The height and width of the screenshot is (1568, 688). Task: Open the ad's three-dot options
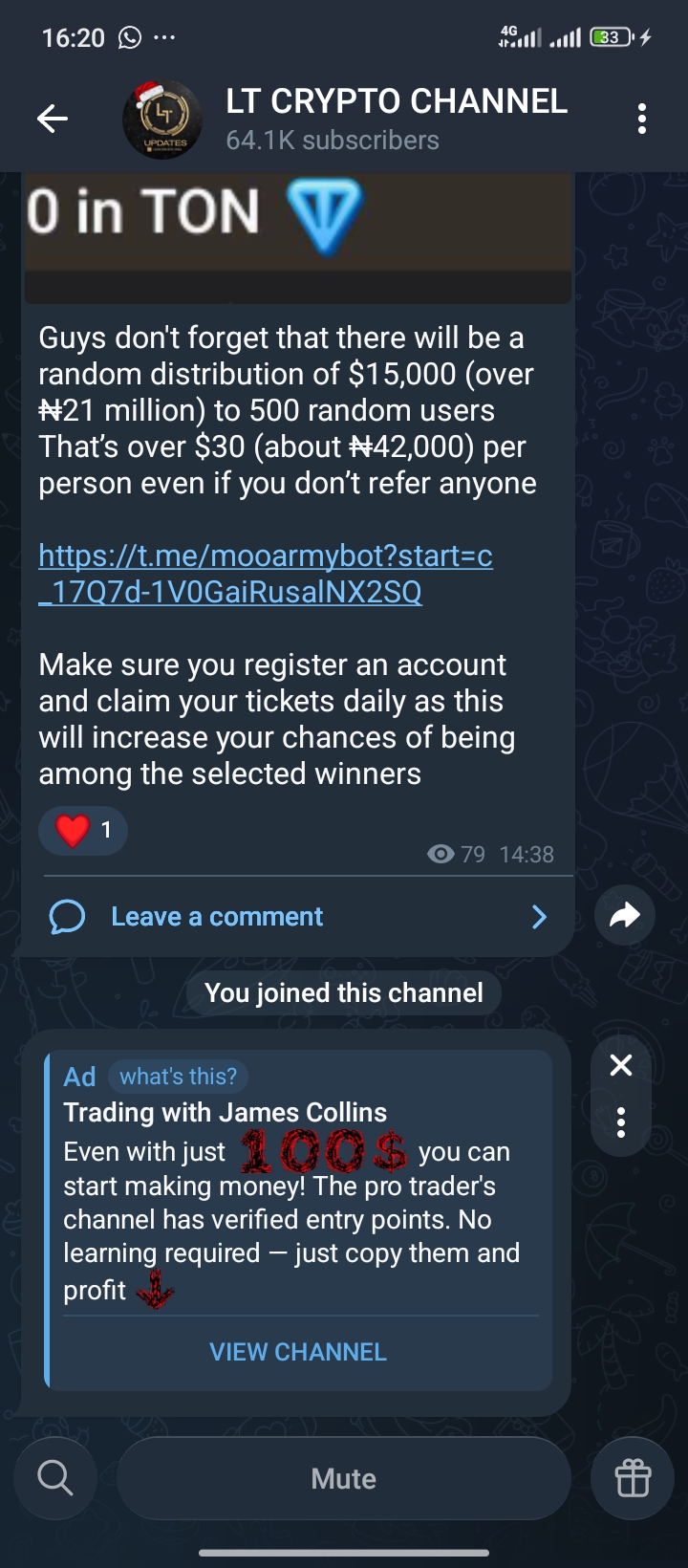[621, 1122]
